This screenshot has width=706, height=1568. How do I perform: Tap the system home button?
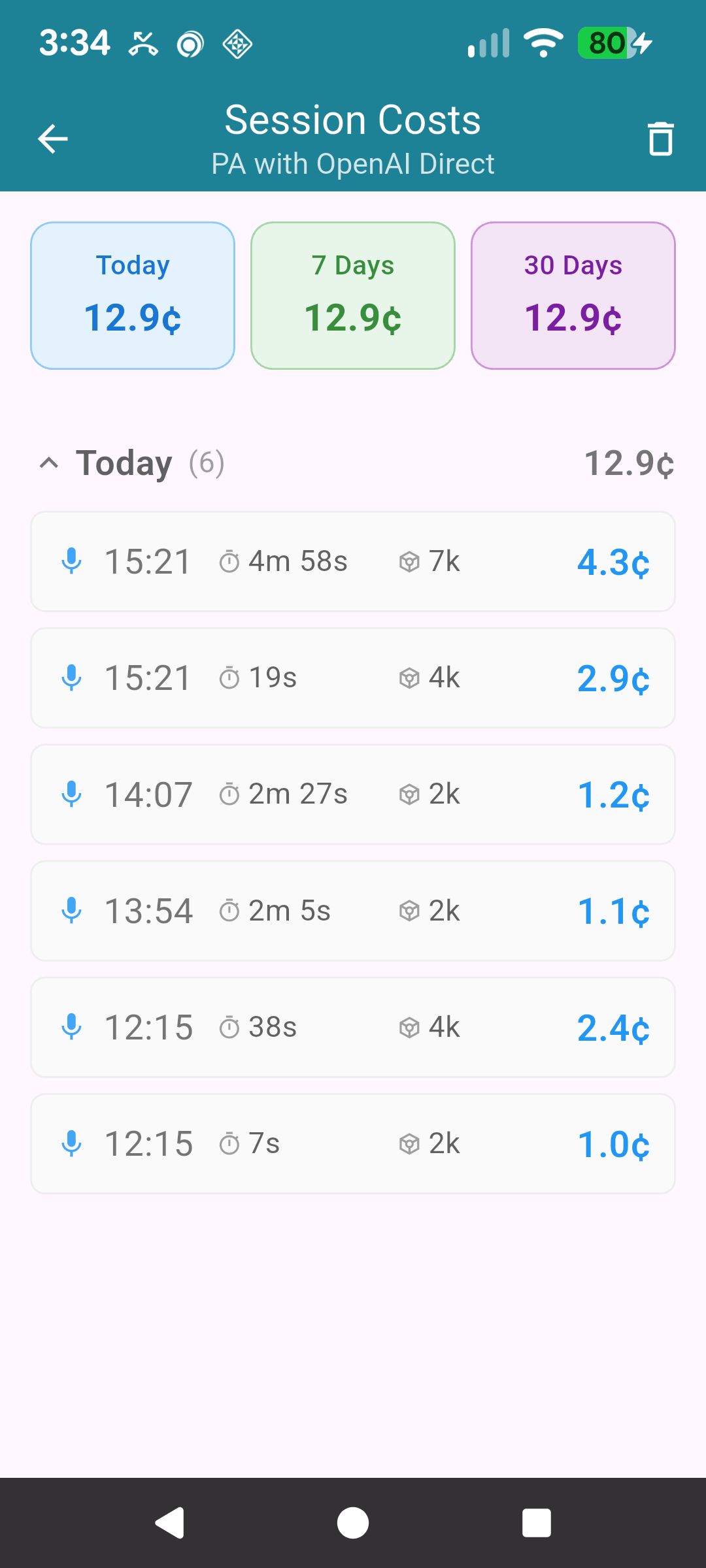pyautogui.click(x=353, y=1523)
